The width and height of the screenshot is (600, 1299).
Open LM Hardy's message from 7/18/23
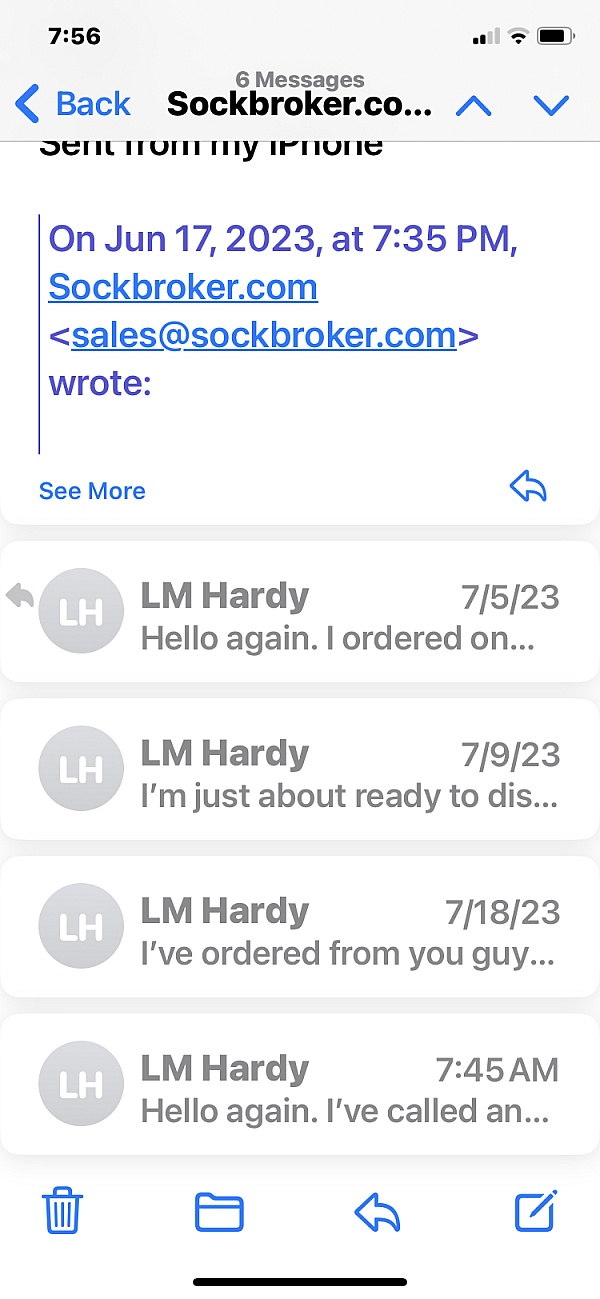coord(300,927)
